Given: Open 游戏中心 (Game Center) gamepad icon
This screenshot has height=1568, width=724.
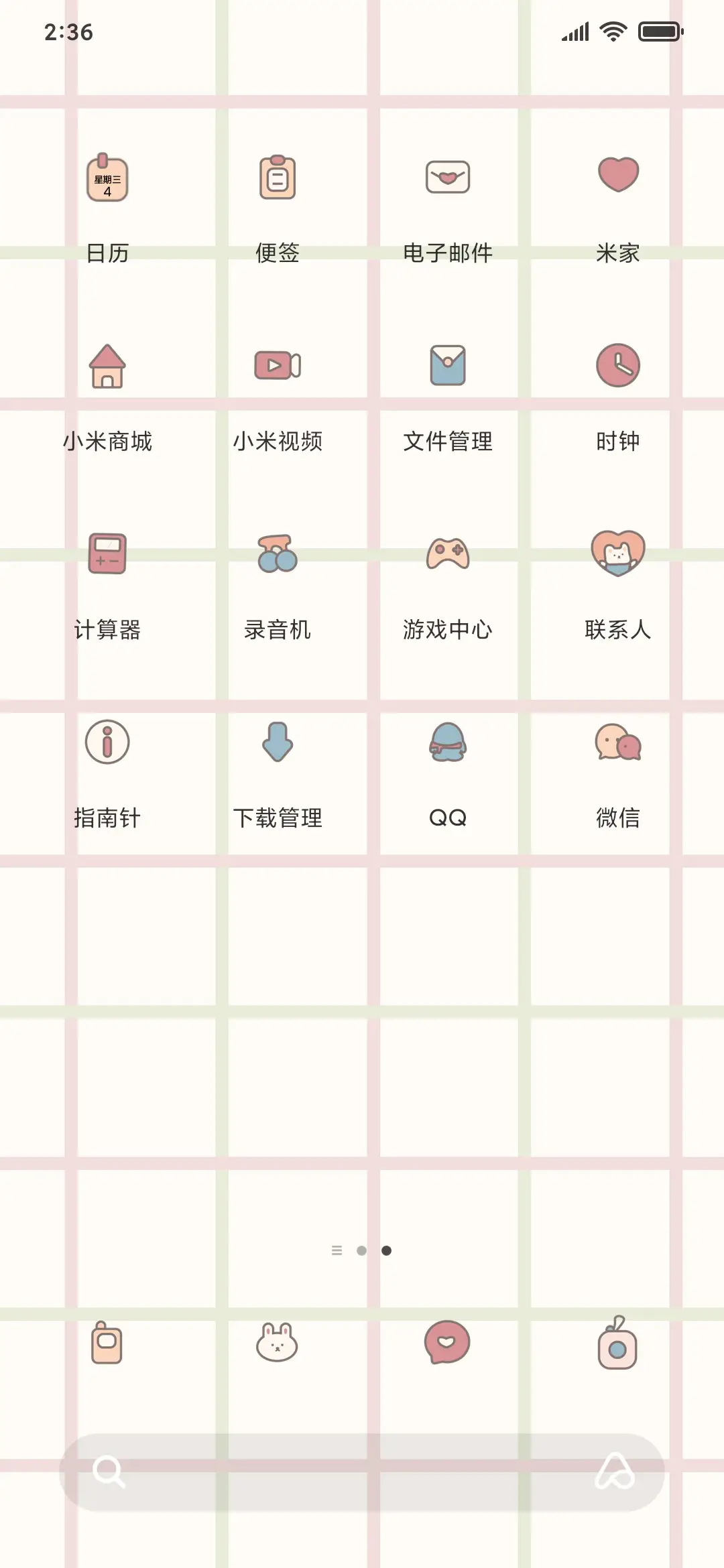Looking at the screenshot, I should click(x=448, y=555).
